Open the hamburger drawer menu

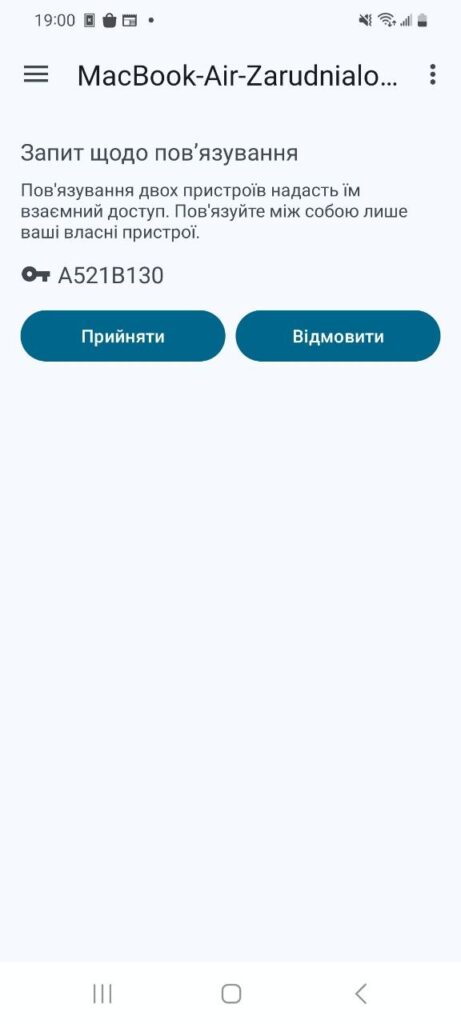pyautogui.click(x=36, y=75)
